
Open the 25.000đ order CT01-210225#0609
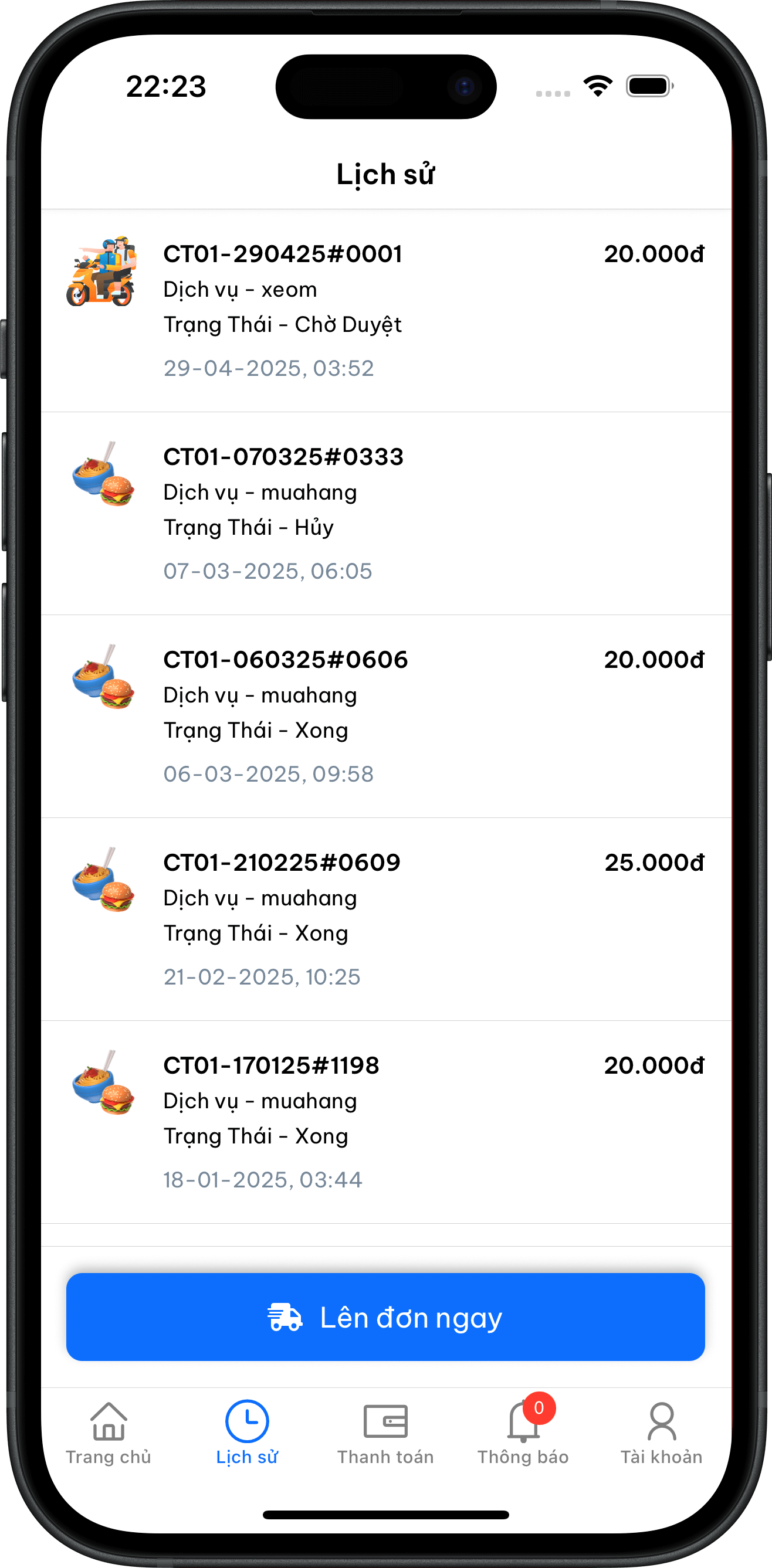[386, 918]
